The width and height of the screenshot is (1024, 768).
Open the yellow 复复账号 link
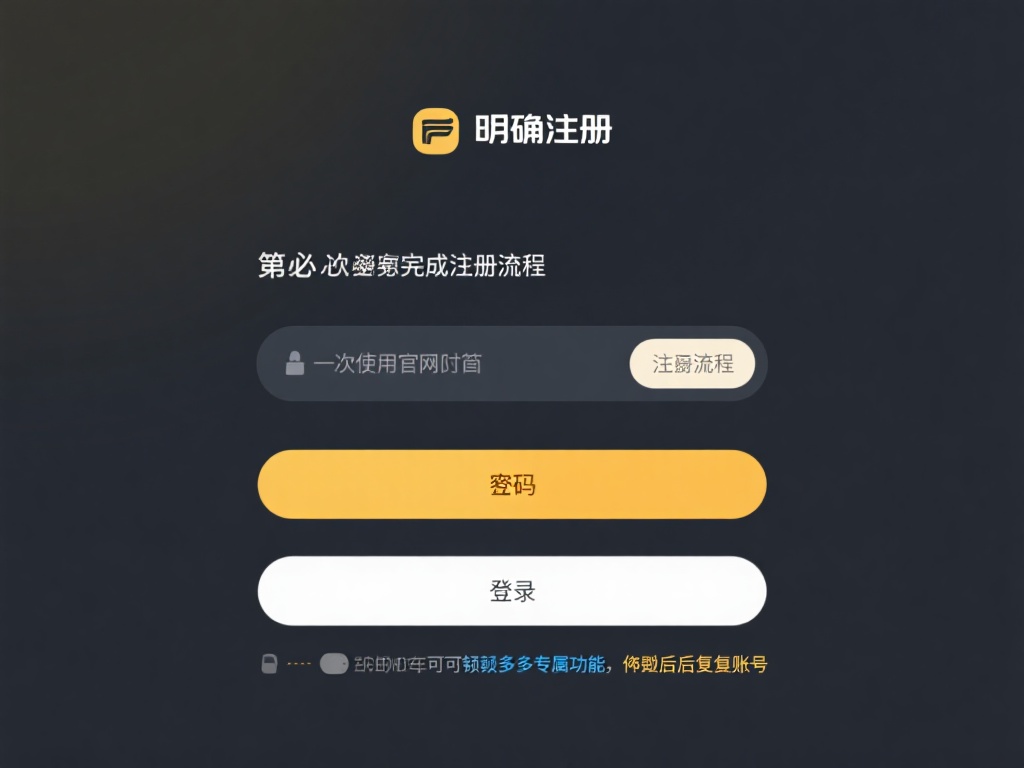[695, 664]
